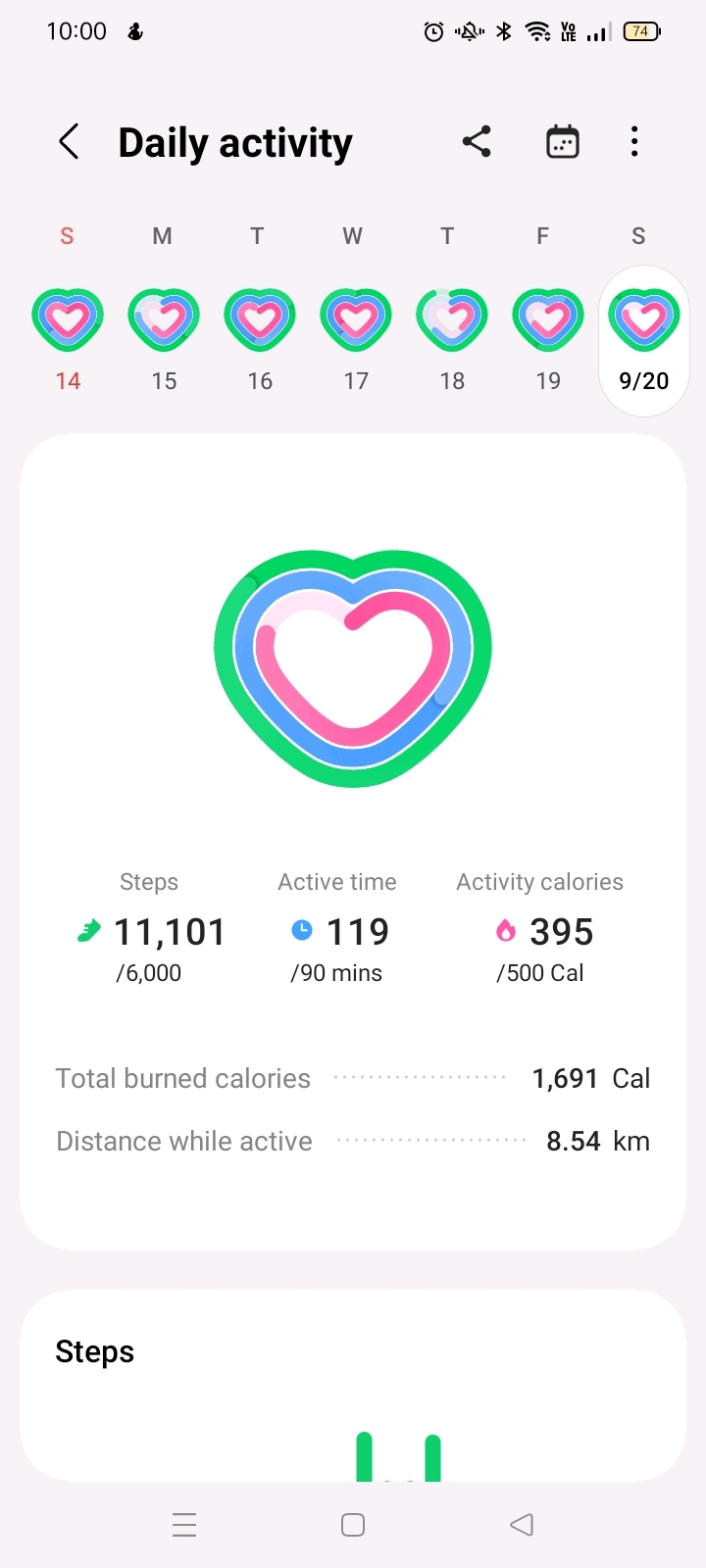Screen dimensions: 706x1568
Task: Select Saturday 9/20
Action: point(644,341)
